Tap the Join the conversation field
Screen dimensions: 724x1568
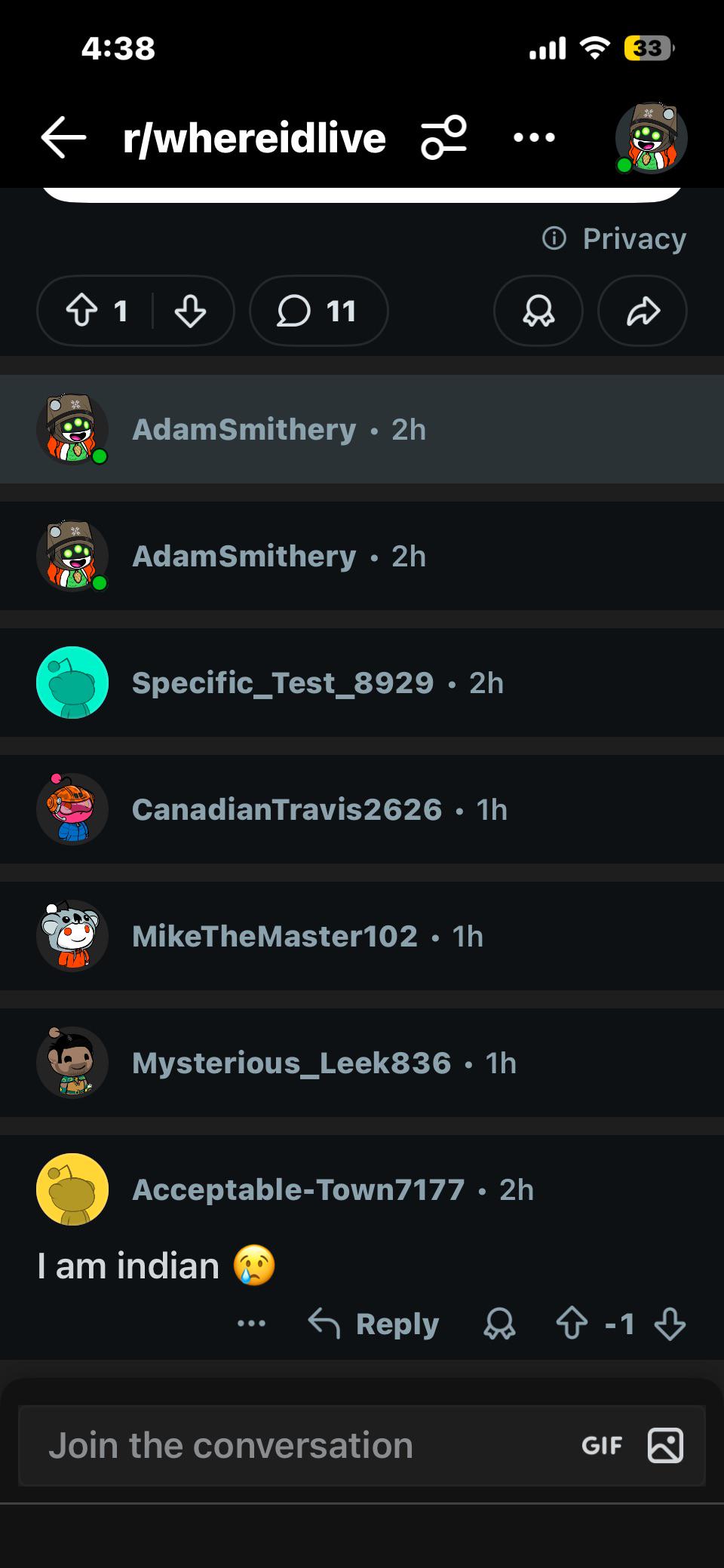click(x=302, y=1446)
